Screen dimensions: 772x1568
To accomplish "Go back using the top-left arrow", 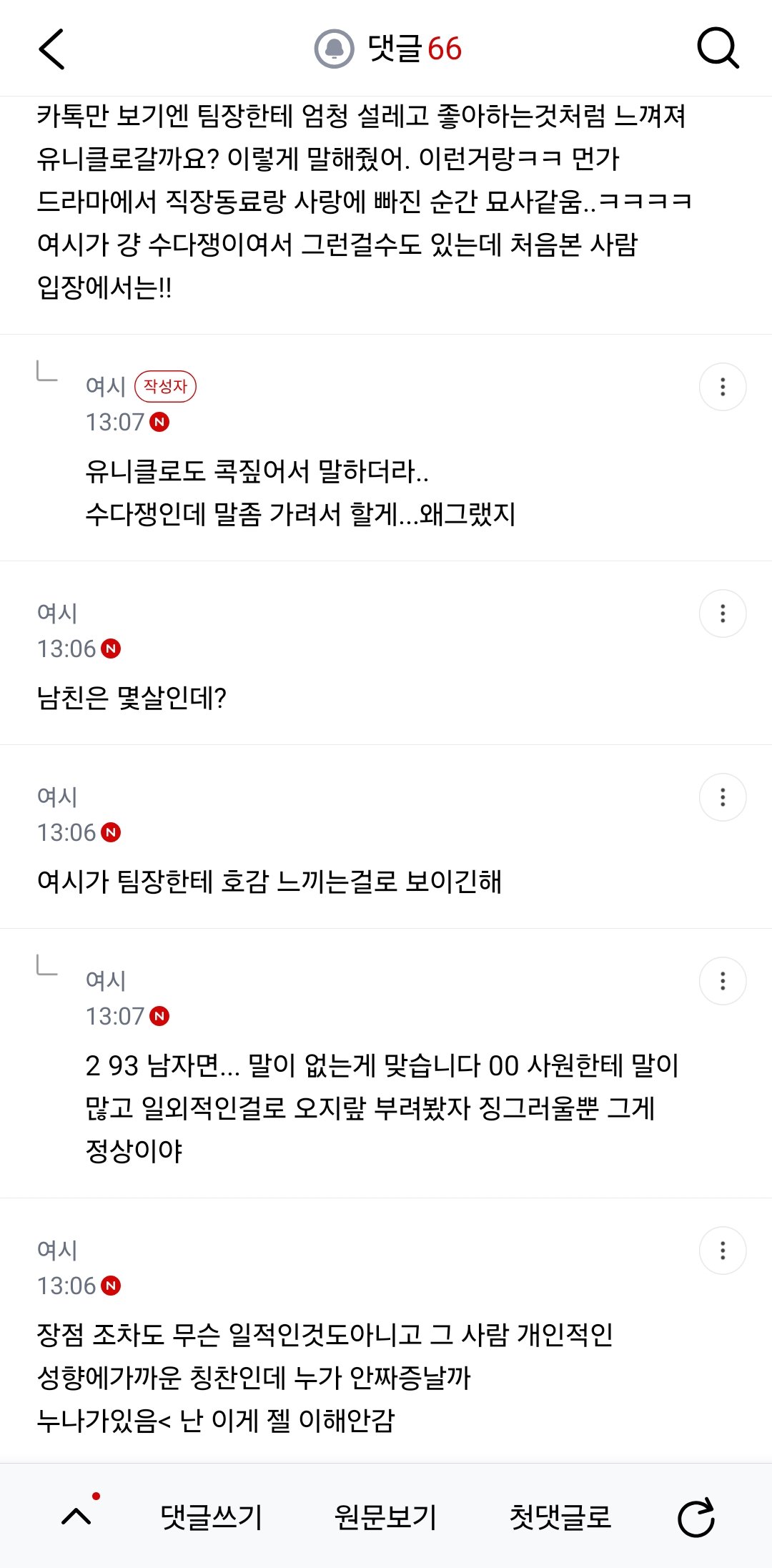I will 51,49.
